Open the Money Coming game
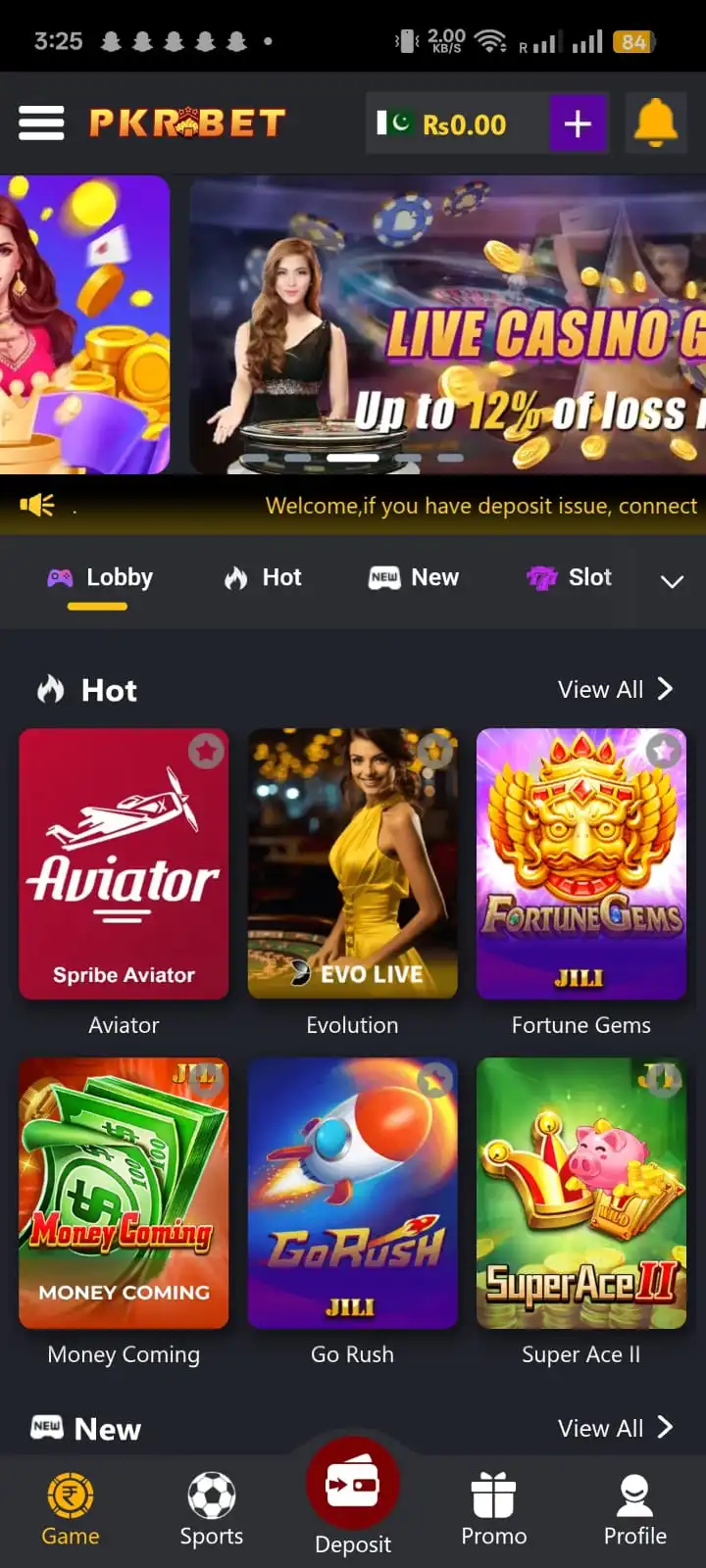Screen dimensions: 706x1568 (124, 1193)
